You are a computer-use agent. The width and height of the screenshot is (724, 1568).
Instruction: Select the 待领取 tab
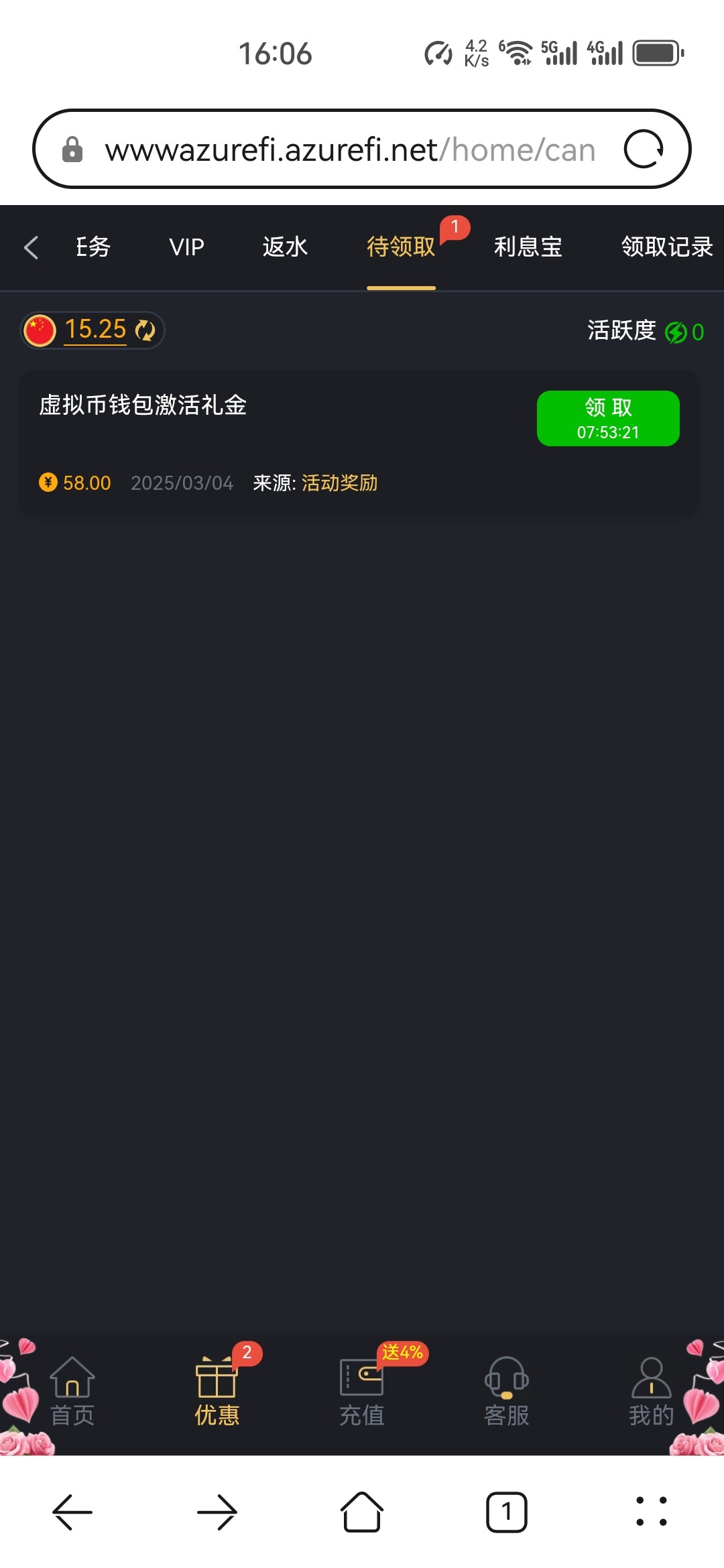(x=401, y=247)
